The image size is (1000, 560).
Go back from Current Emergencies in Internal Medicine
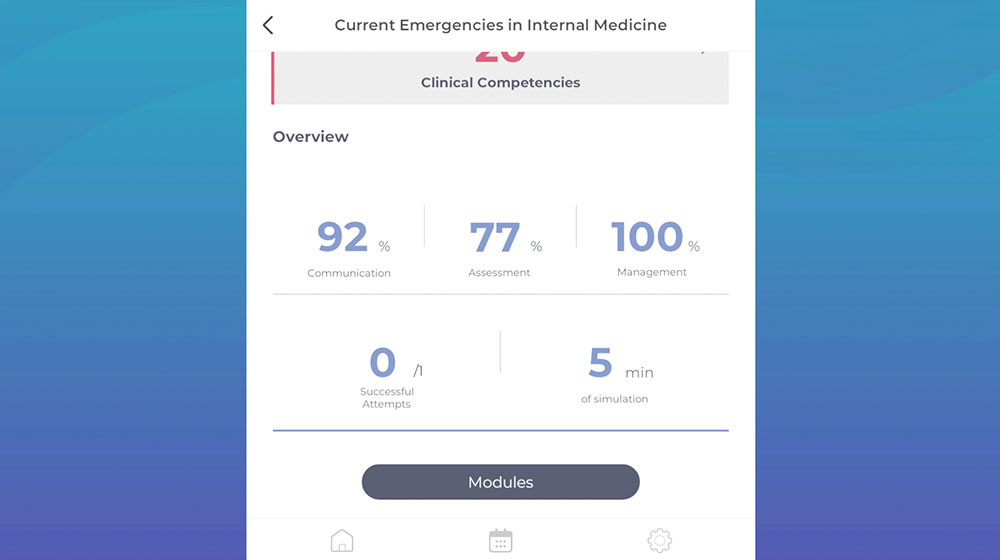(x=268, y=26)
